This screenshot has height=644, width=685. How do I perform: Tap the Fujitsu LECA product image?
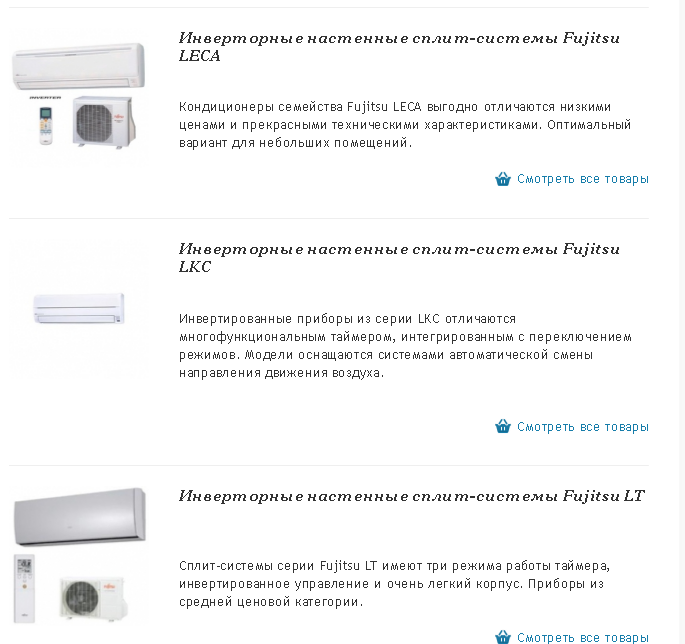tap(78, 98)
